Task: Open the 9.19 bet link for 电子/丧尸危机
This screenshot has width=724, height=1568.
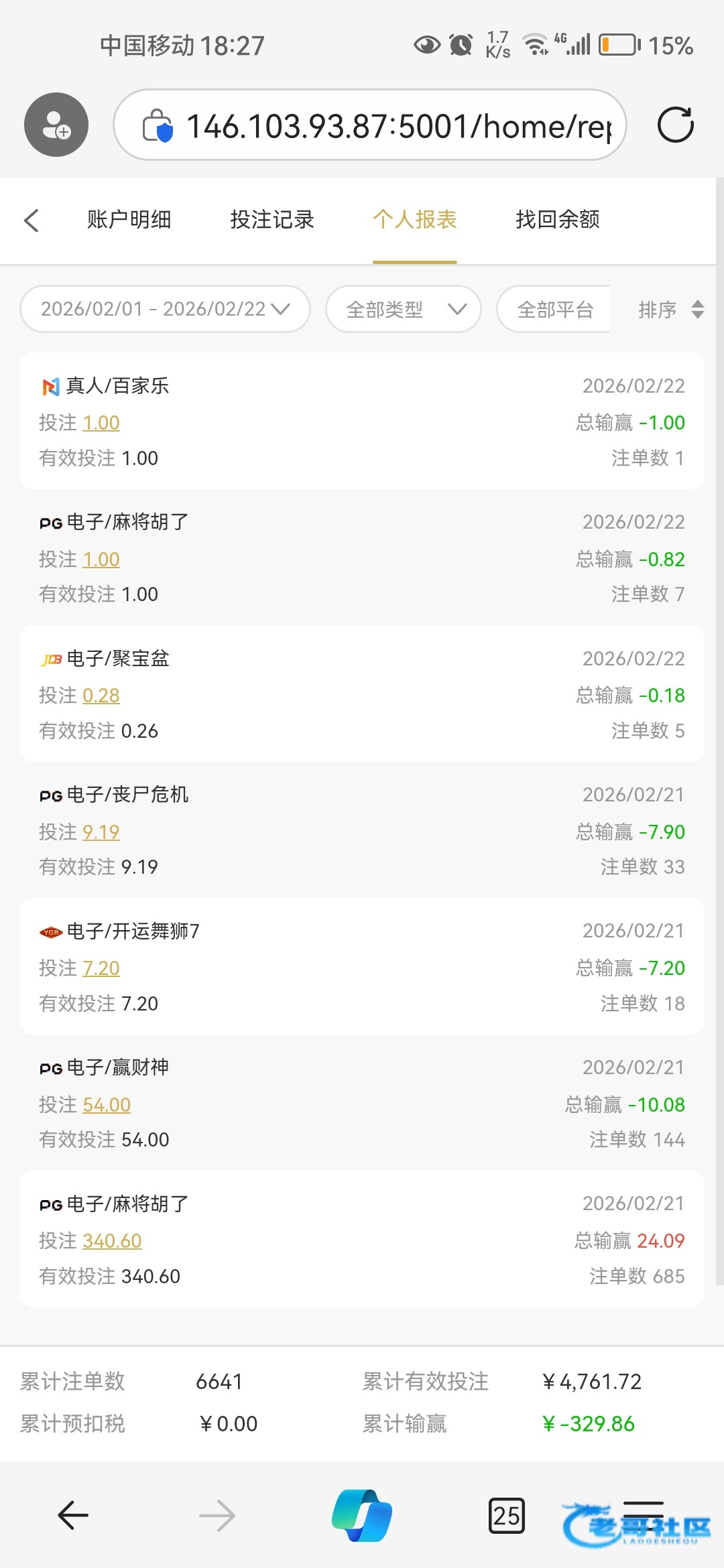Action: [x=101, y=832]
